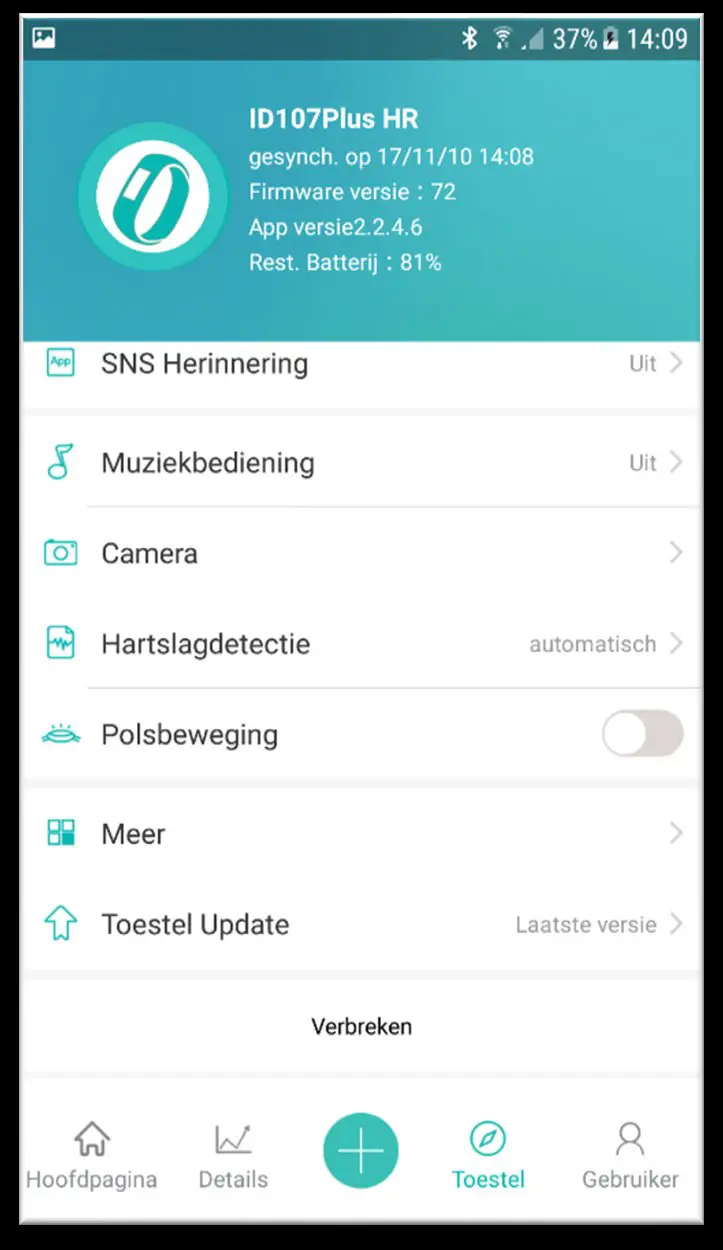Open Toestel Update
Screen dimensions: 723x1250
360,924
